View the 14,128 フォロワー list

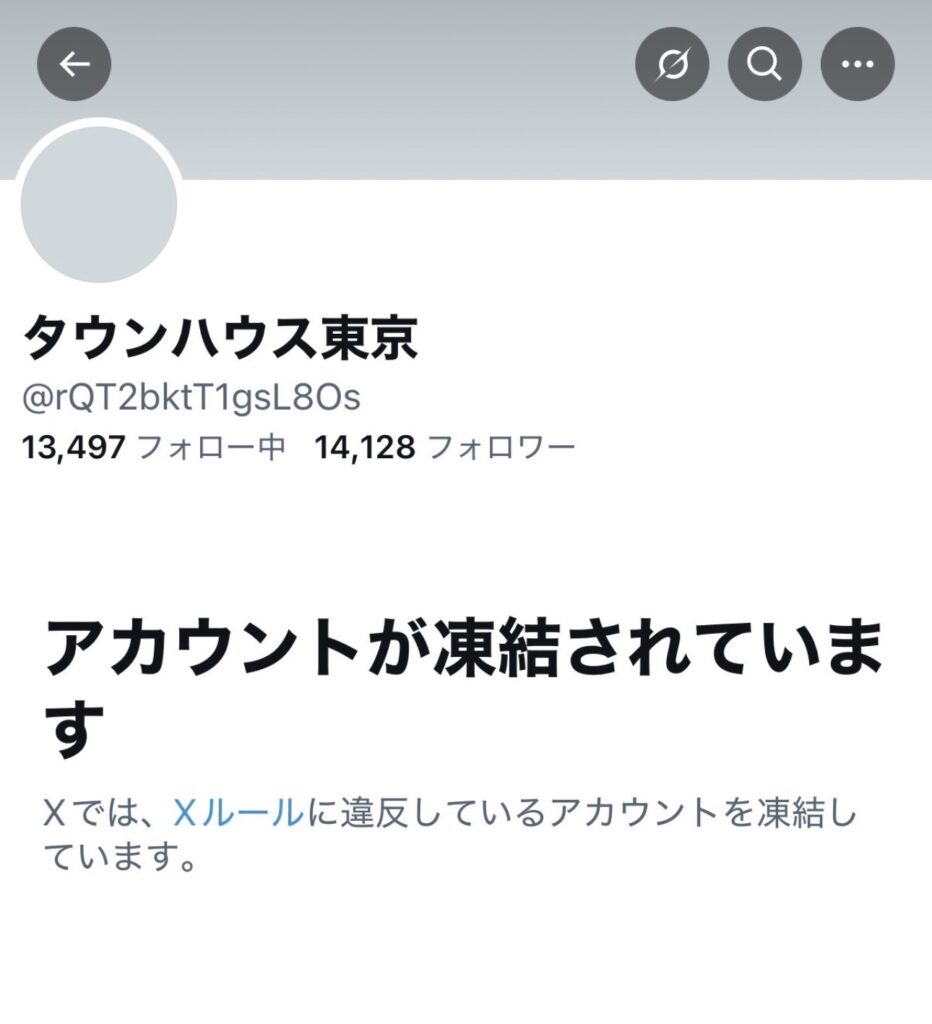[445, 447]
